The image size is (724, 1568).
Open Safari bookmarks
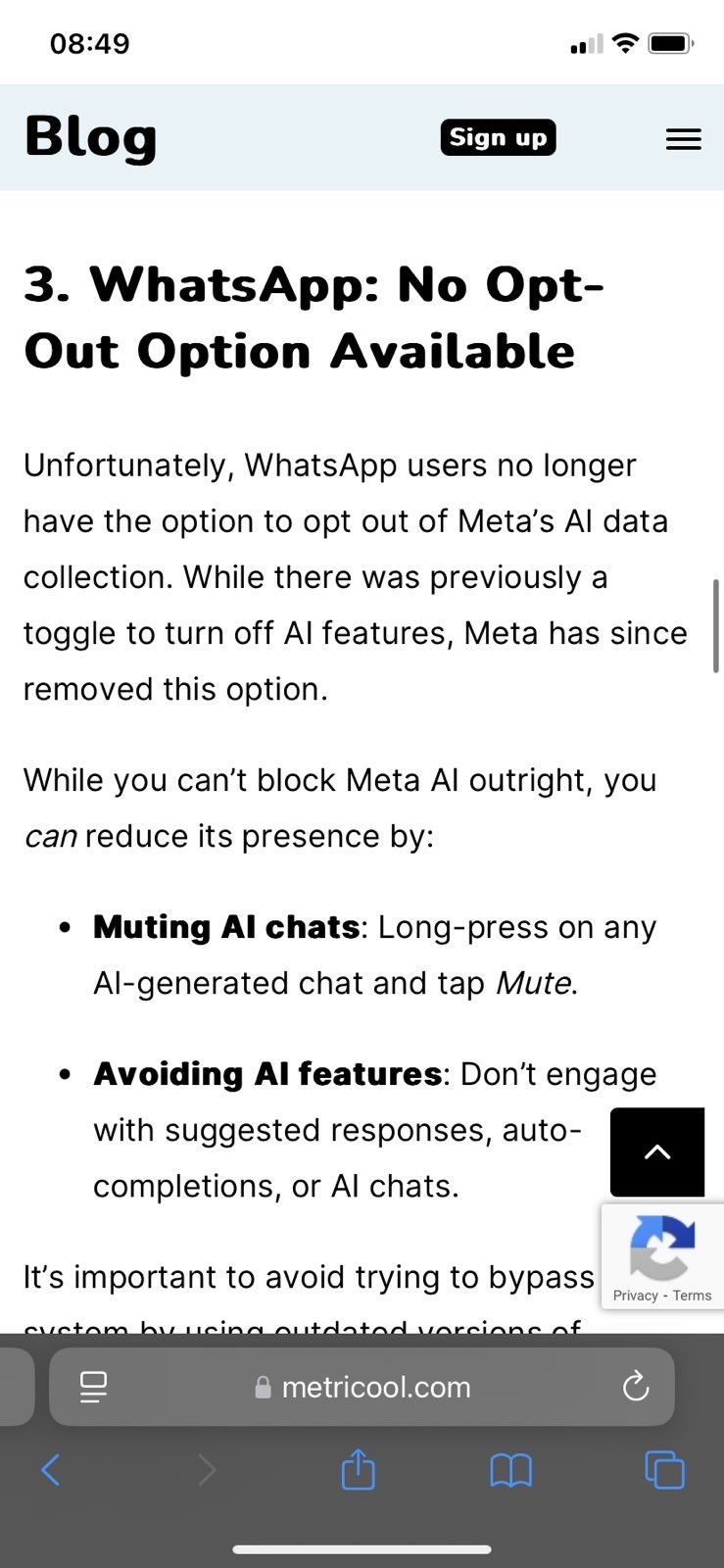coord(510,1470)
